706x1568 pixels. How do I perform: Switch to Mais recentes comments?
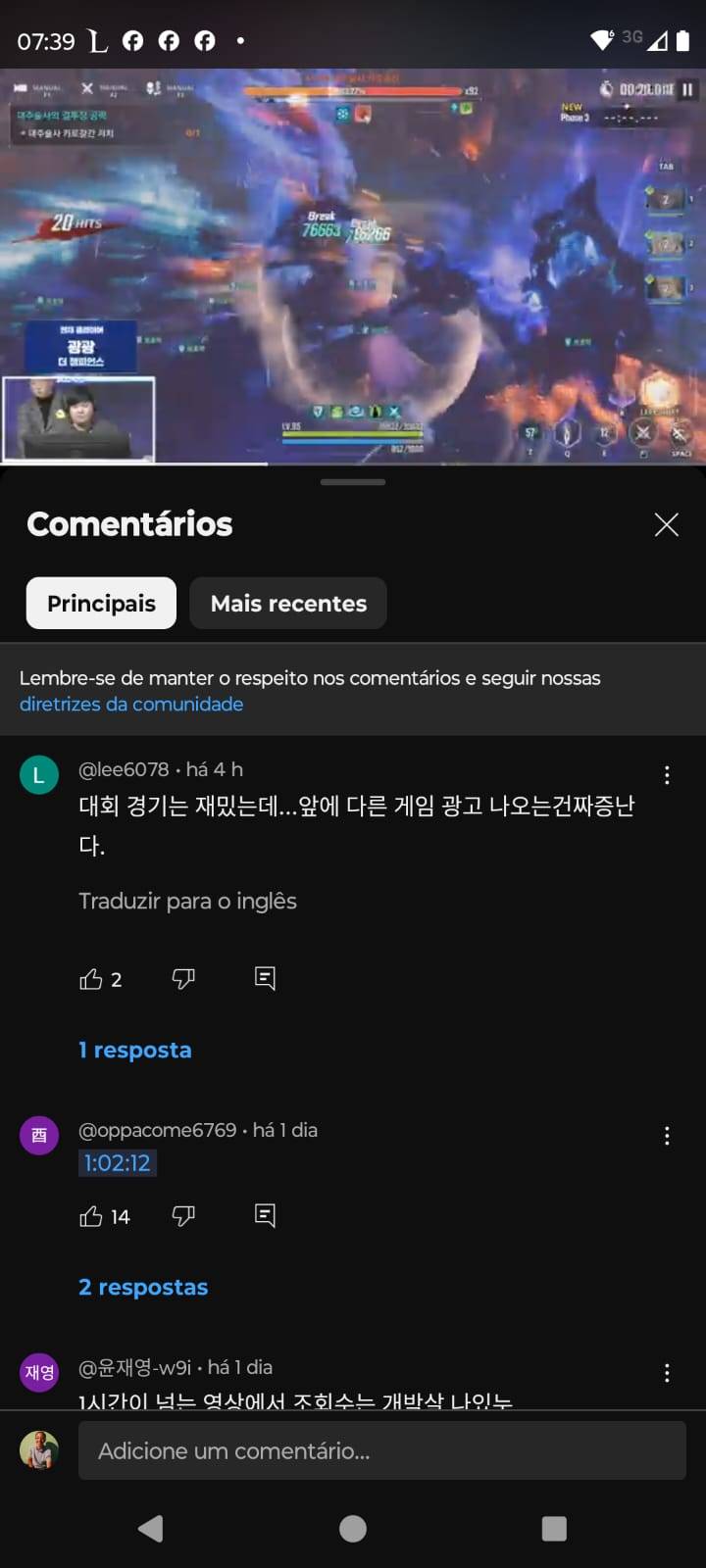pos(288,603)
